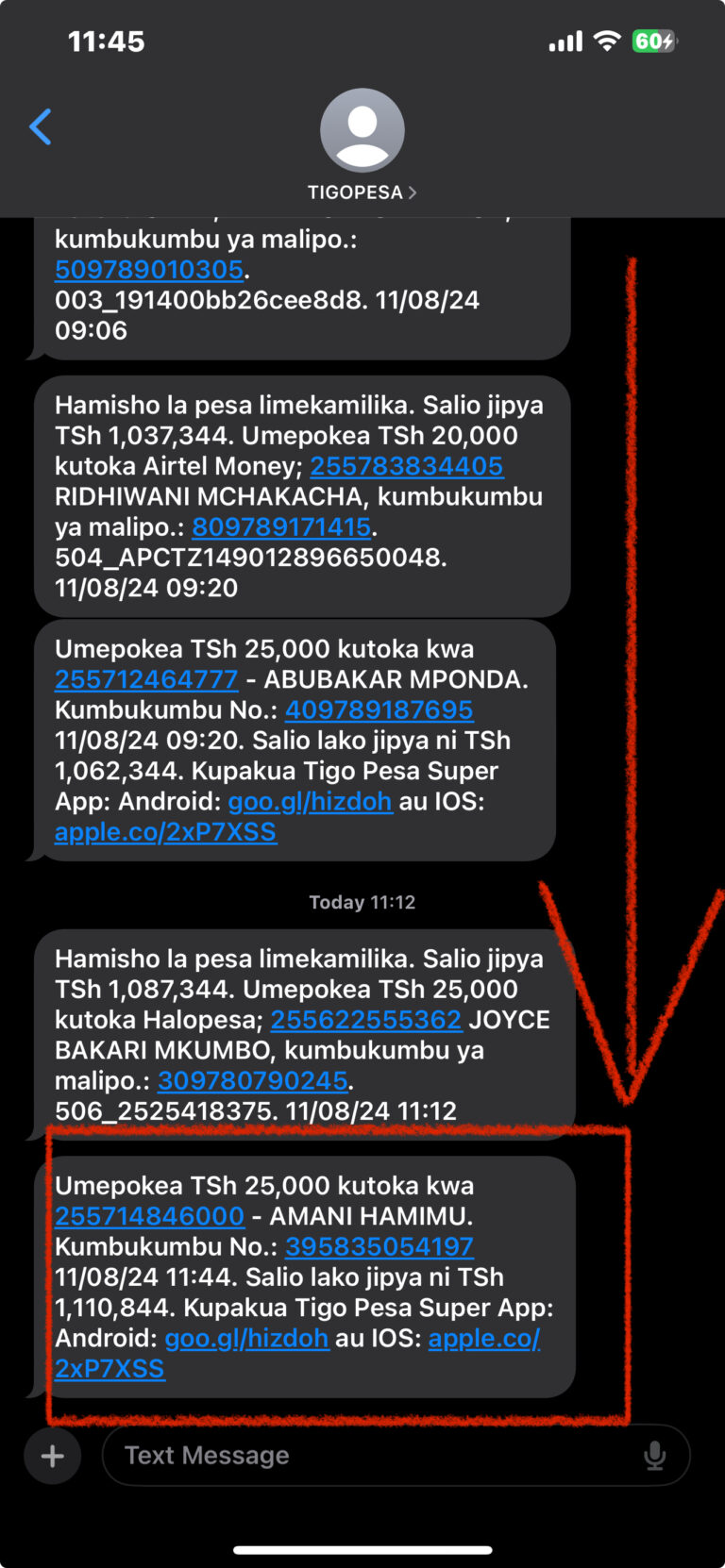Open payment reference 309780790245
The image size is (725, 1568).
pyautogui.click(x=253, y=1080)
